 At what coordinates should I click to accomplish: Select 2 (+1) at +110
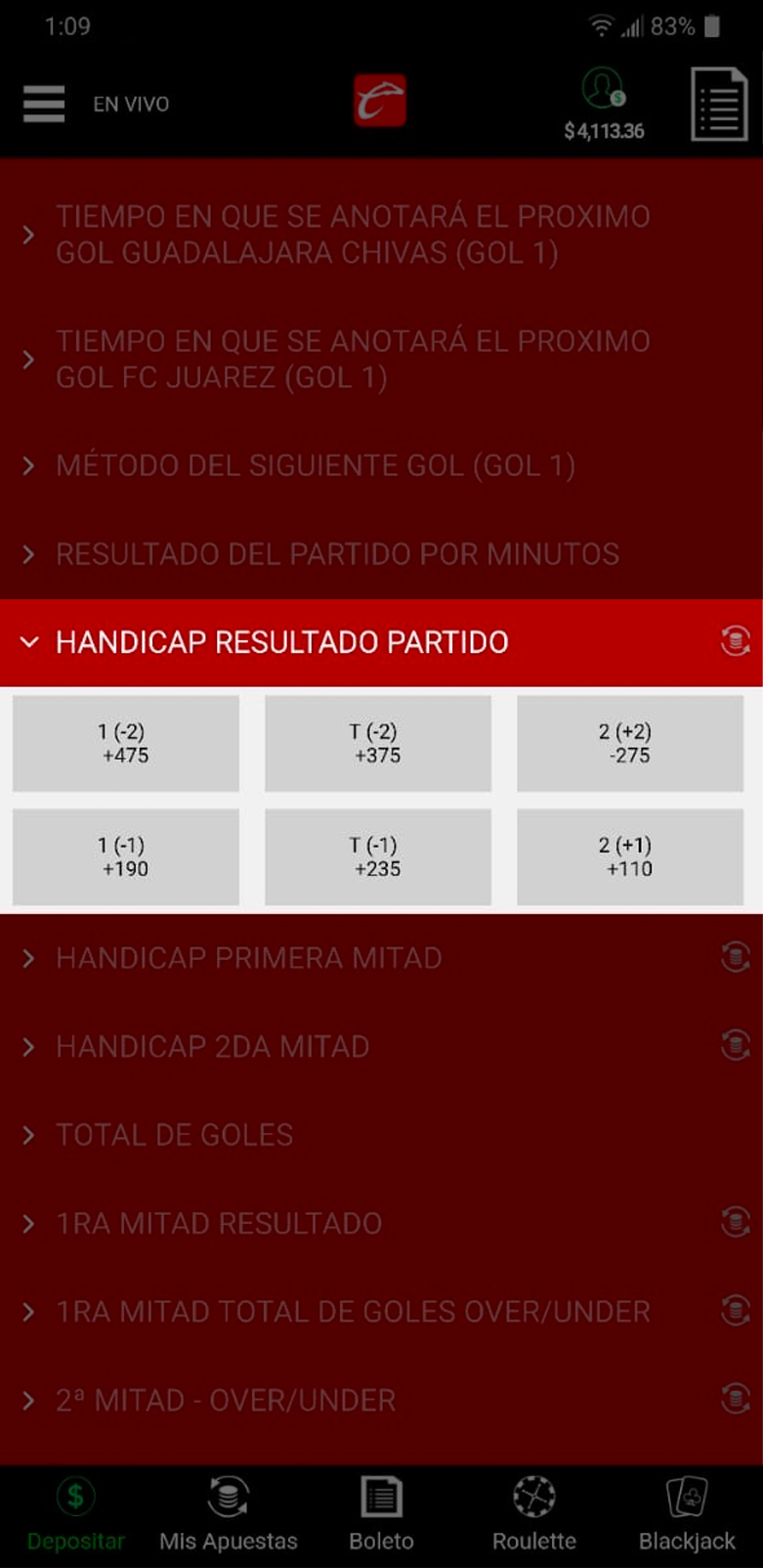[x=630, y=856]
